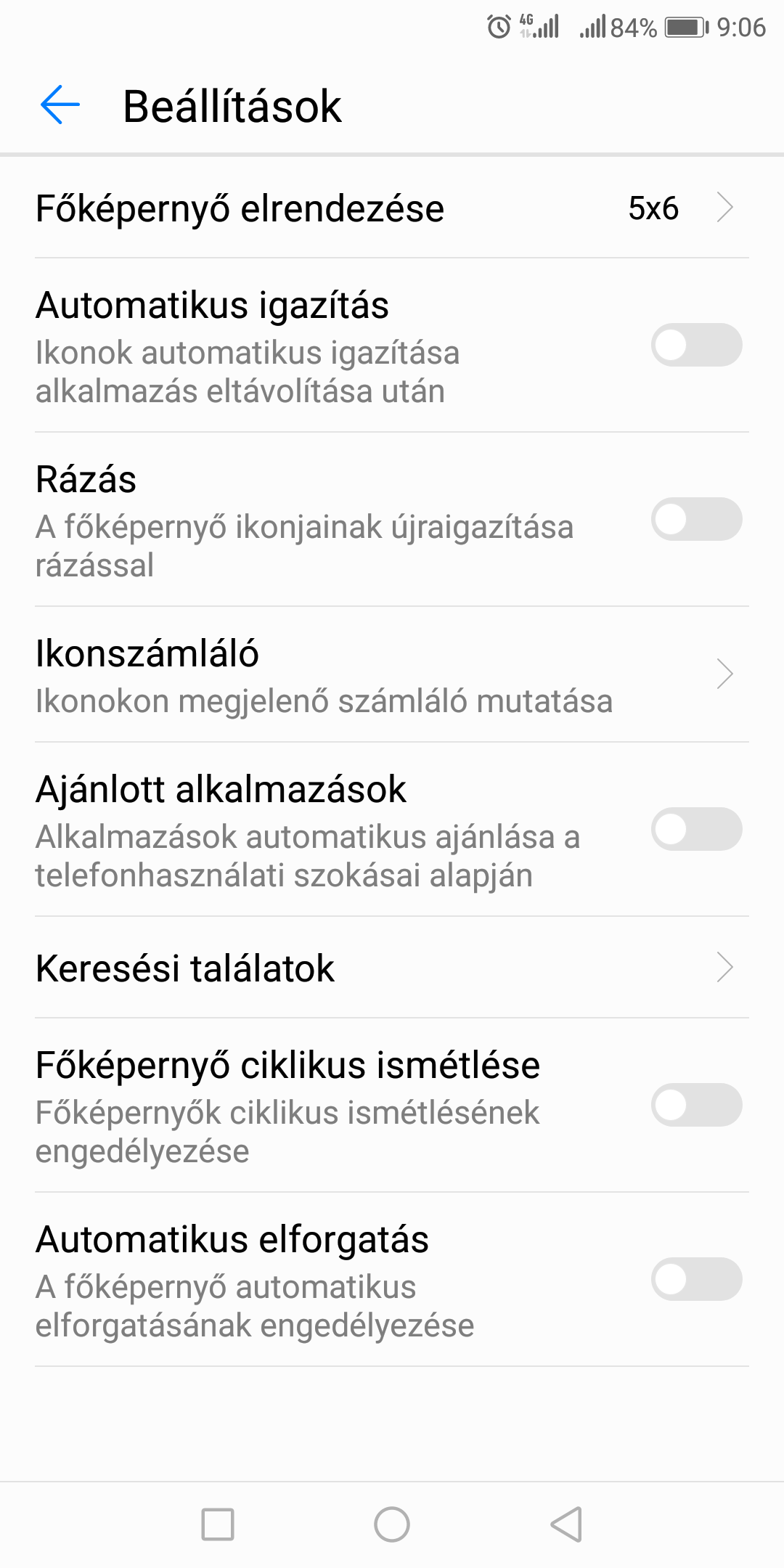Enable Főképernyő ciklikus ismétlése
The width and height of the screenshot is (784, 1568).
pyautogui.click(x=696, y=1105)
